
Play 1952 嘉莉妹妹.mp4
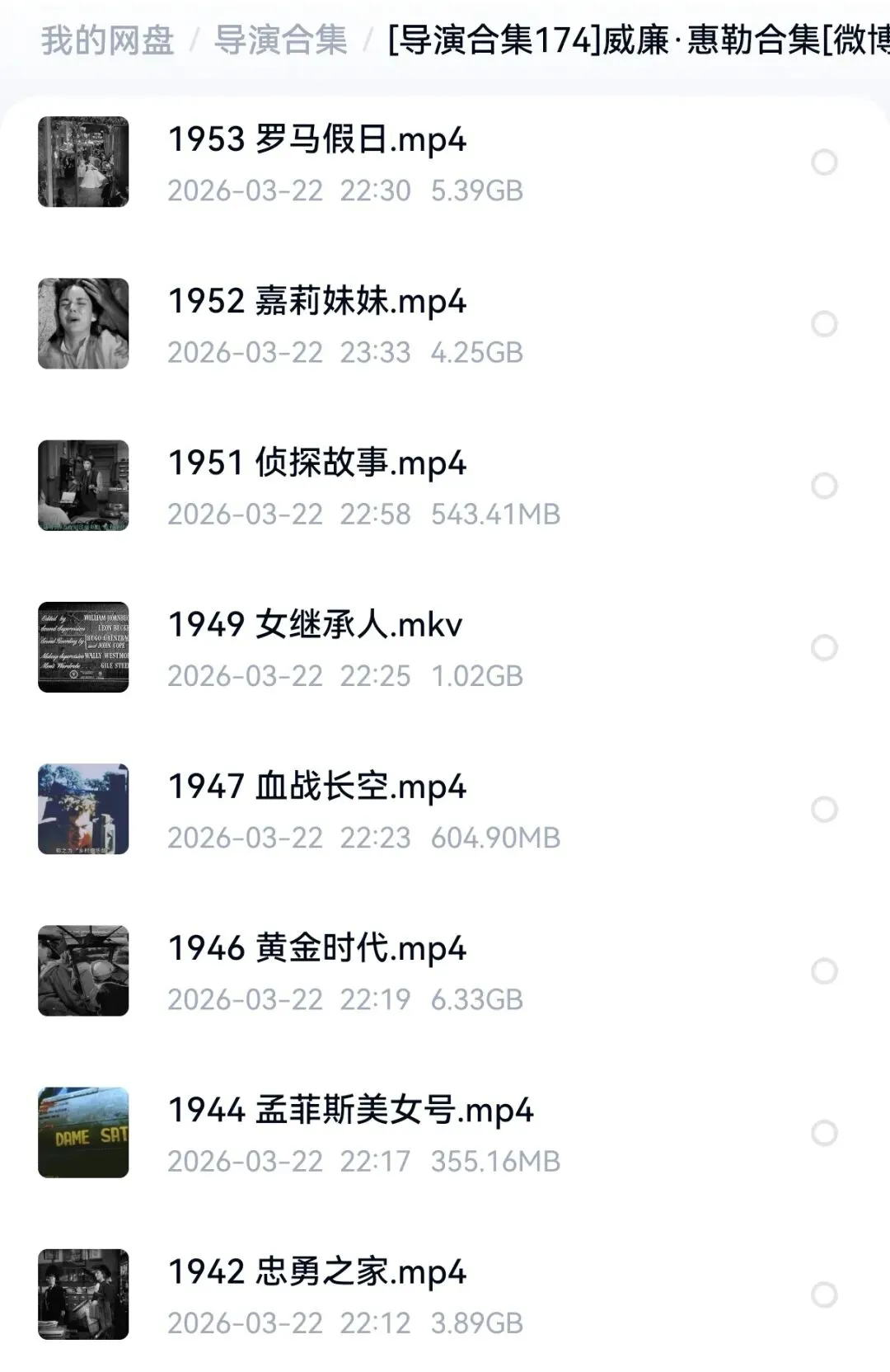click(x=317, y=302)
